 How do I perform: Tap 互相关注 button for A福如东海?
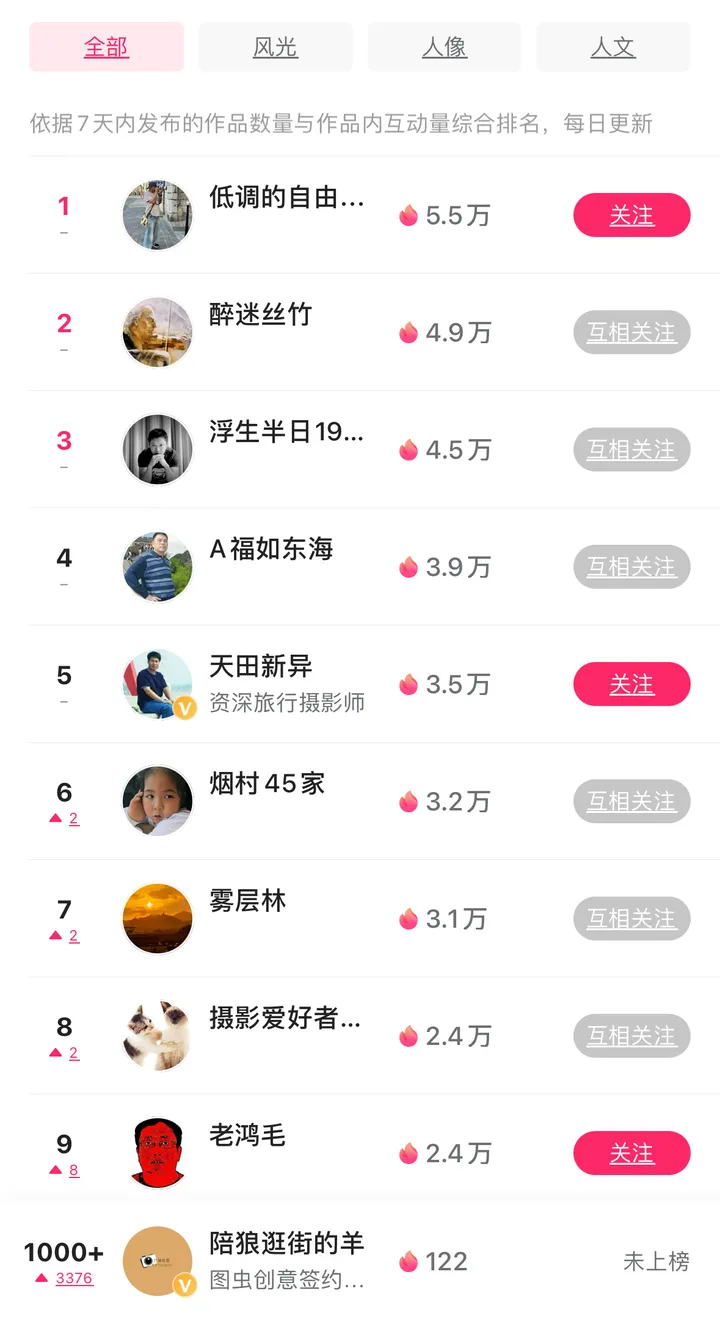[x=631, y=567]
